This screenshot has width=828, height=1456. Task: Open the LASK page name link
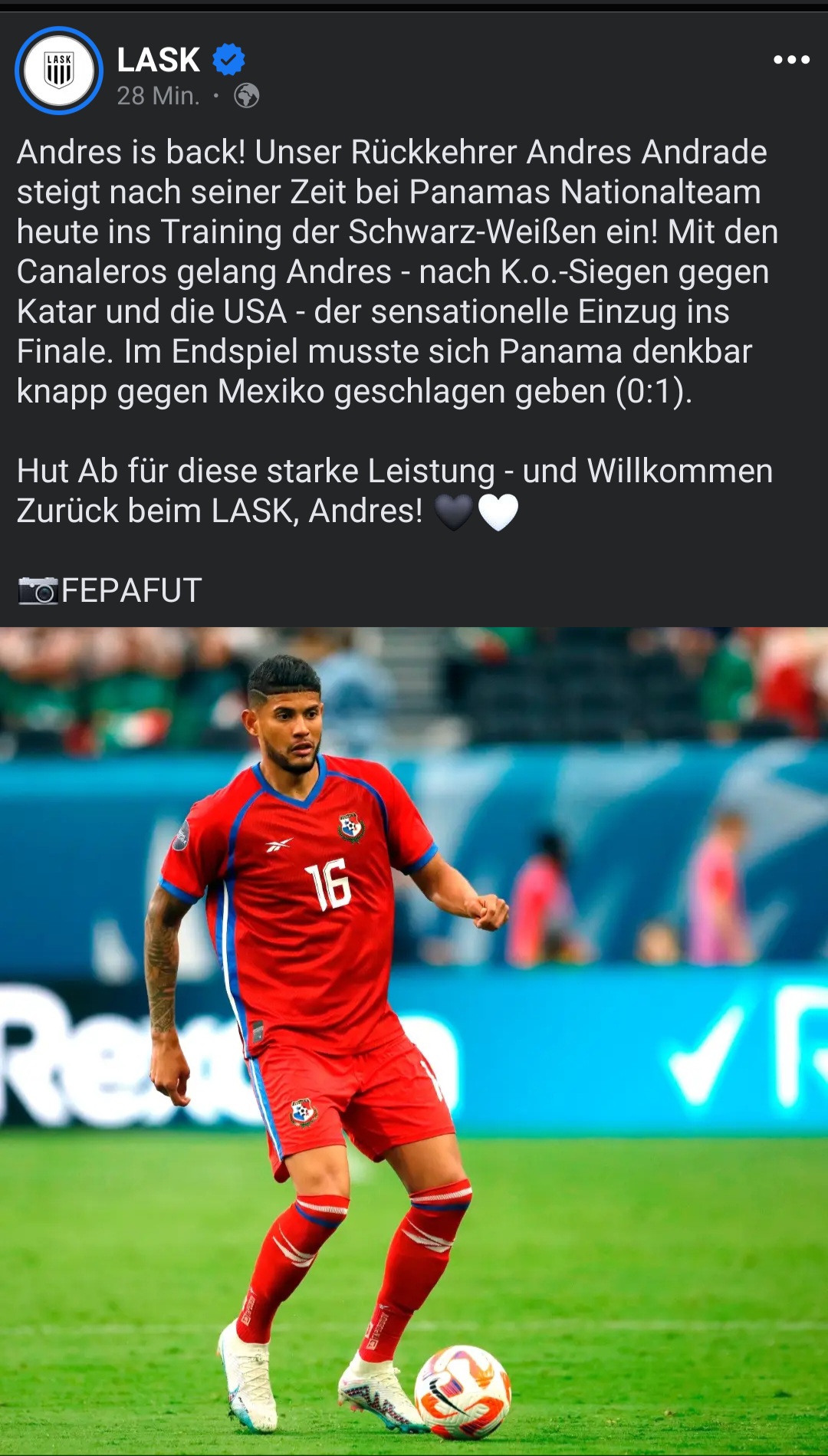158,60
